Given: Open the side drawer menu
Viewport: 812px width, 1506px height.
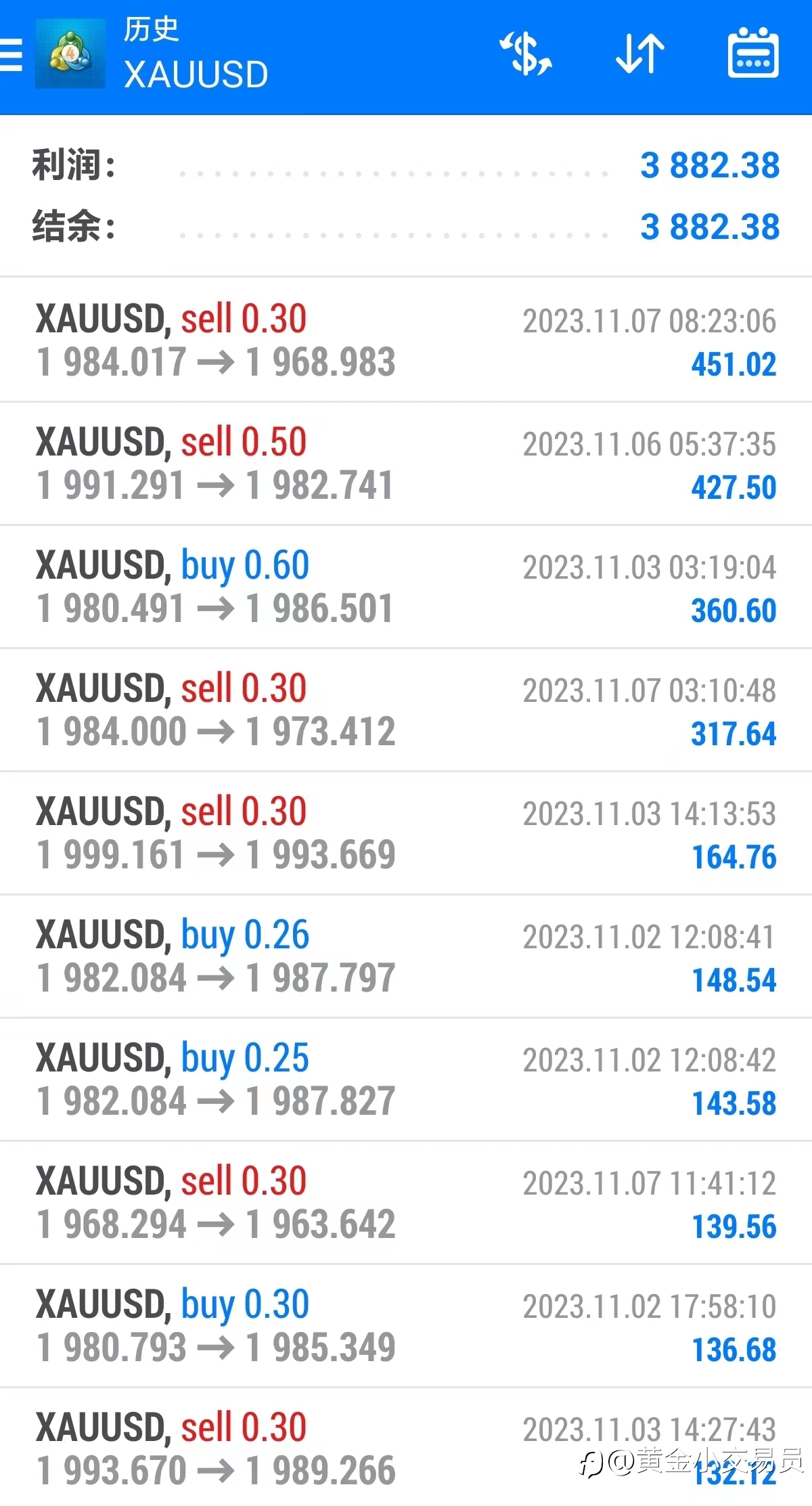Looking at the screenshot, I should (11, 55).
